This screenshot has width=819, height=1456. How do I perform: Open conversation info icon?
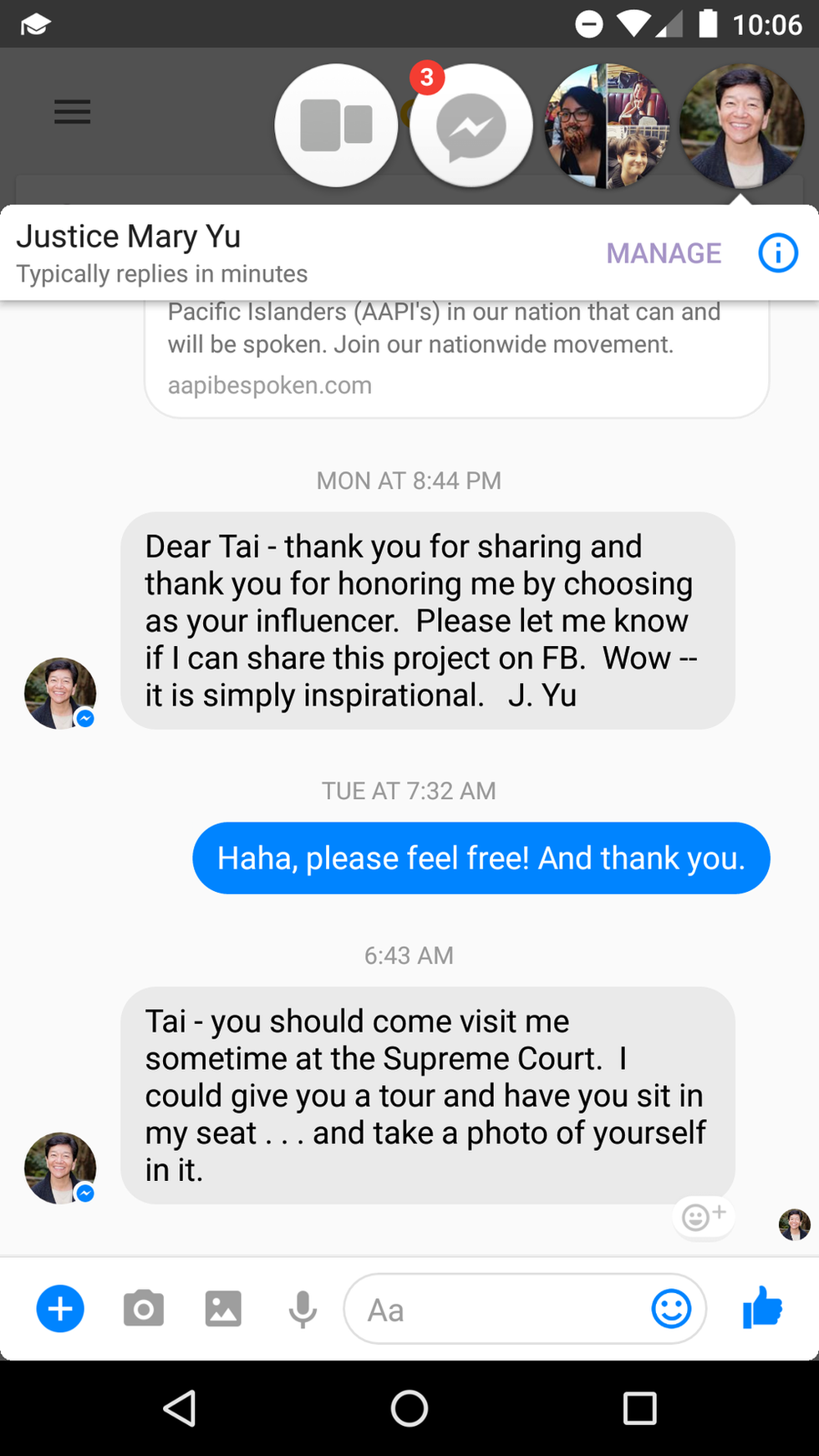(777, 252)
